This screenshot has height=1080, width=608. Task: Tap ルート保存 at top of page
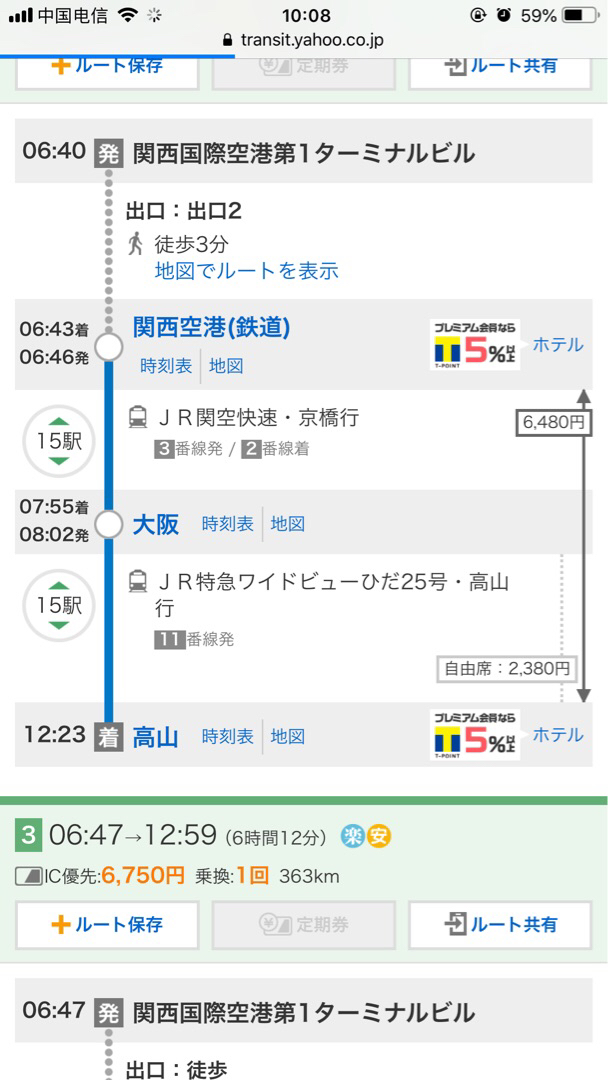(x=107, y=66)
